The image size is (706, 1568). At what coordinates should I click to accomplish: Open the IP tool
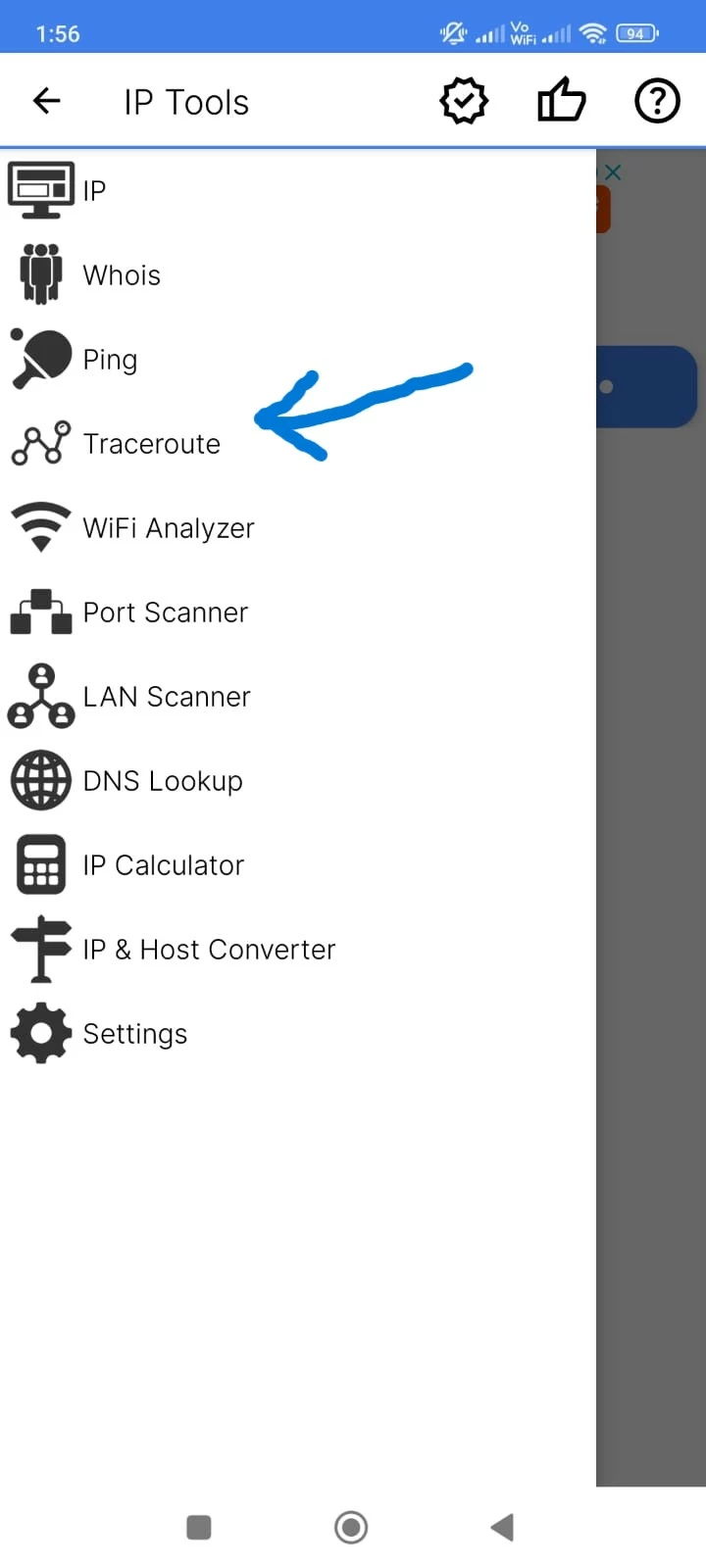click(x=298, y=190)
